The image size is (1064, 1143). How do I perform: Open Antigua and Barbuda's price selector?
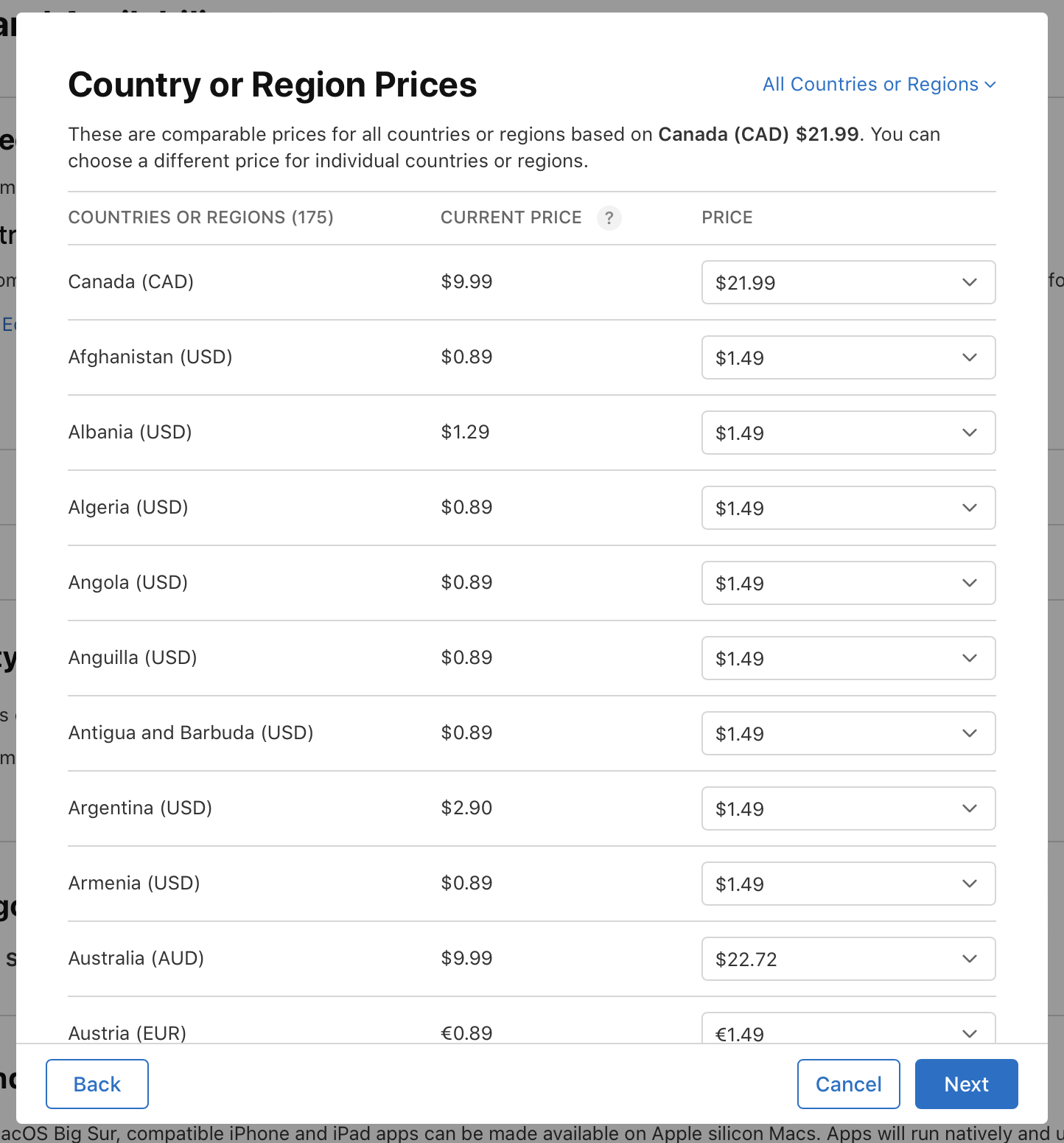[x=848, y=733]
